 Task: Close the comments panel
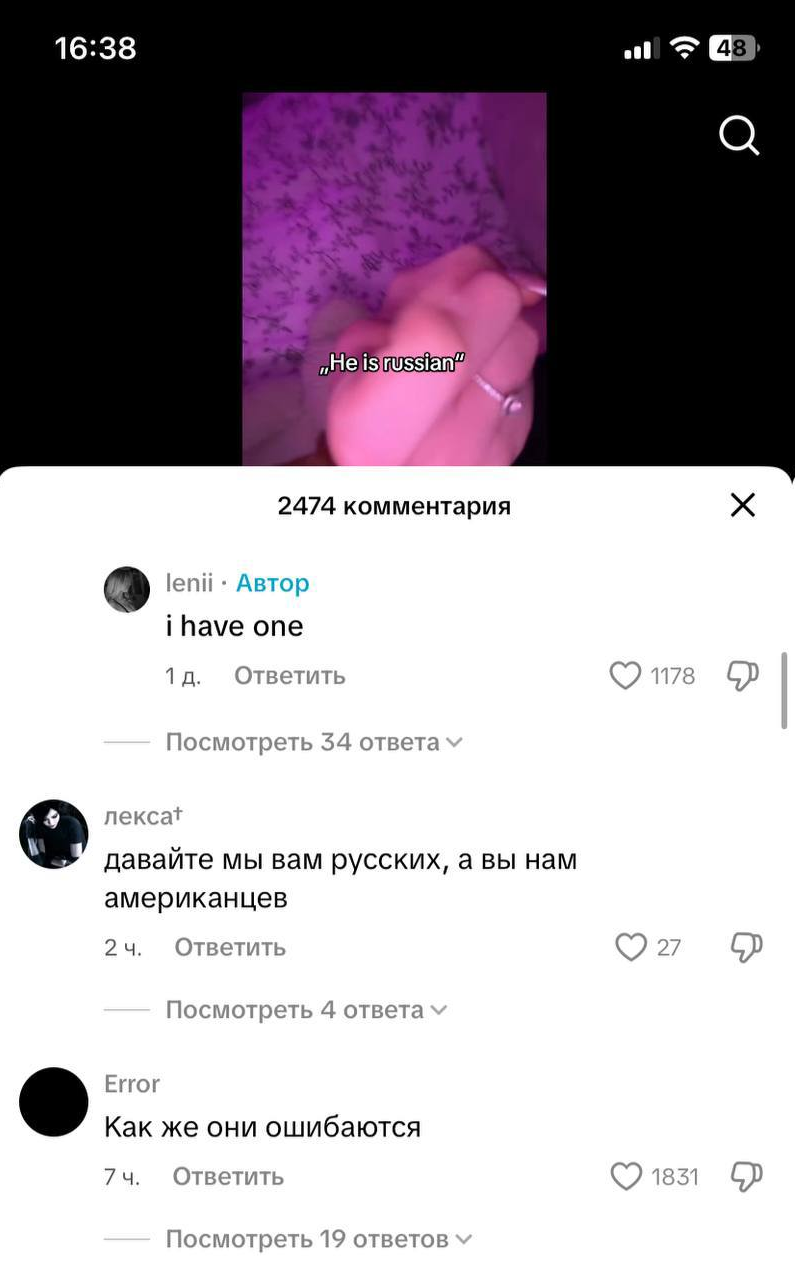coord(742,505)
